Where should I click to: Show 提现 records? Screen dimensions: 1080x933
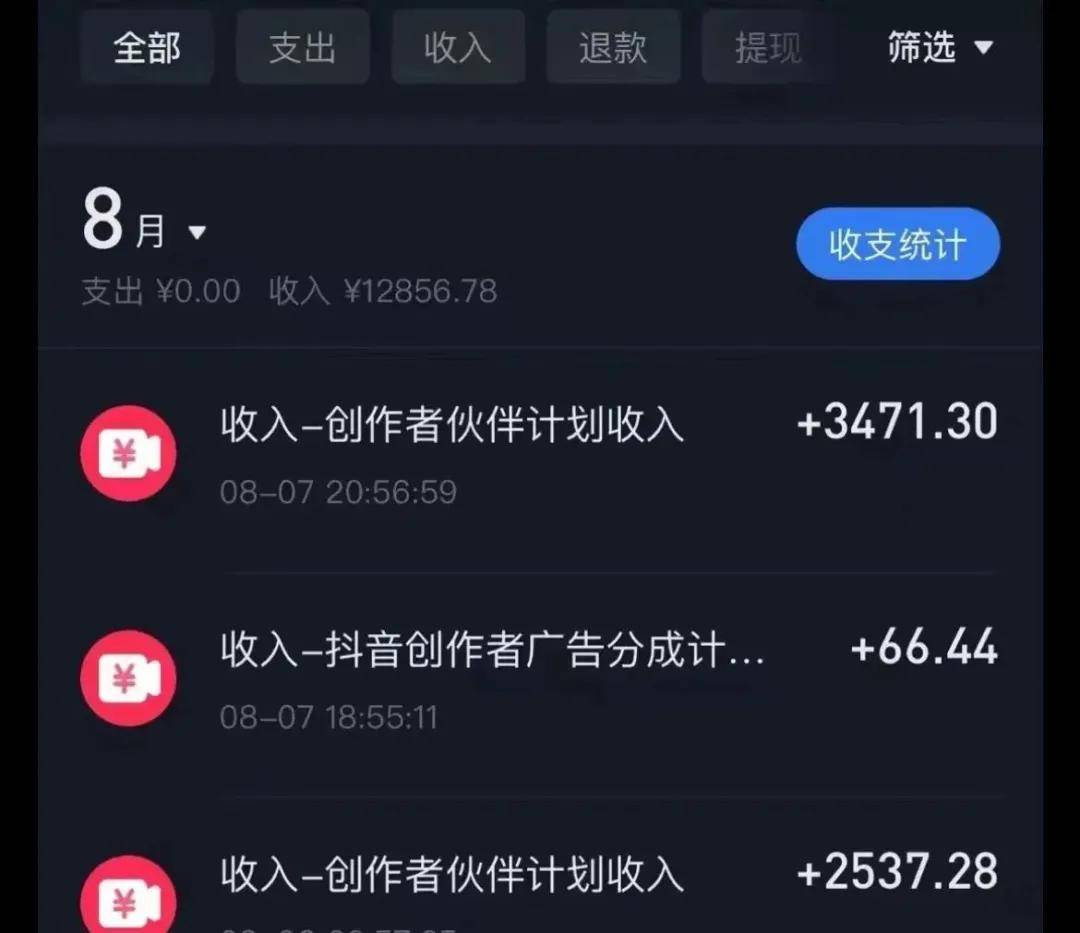(767, 48)
